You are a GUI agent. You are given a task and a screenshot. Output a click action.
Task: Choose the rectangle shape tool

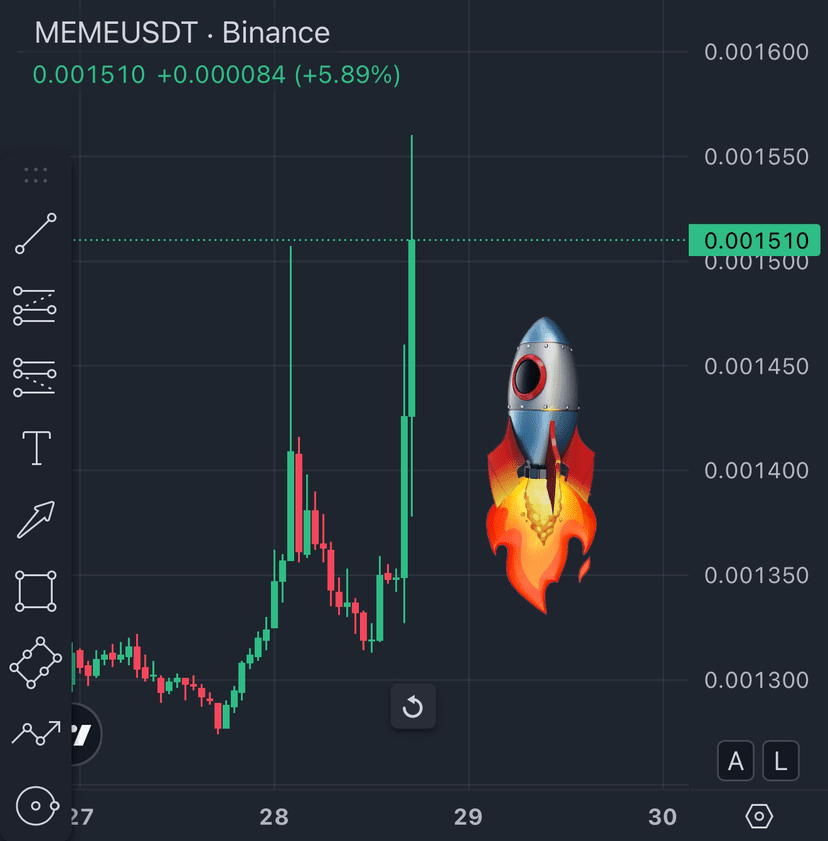point(36,591)
